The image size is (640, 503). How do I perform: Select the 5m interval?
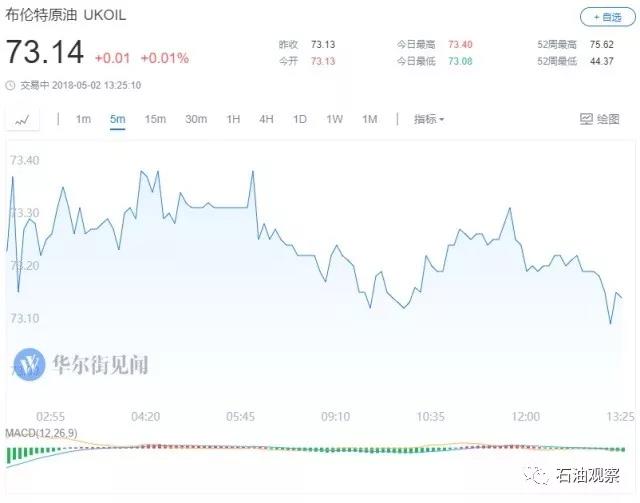(x=118, y=120)
